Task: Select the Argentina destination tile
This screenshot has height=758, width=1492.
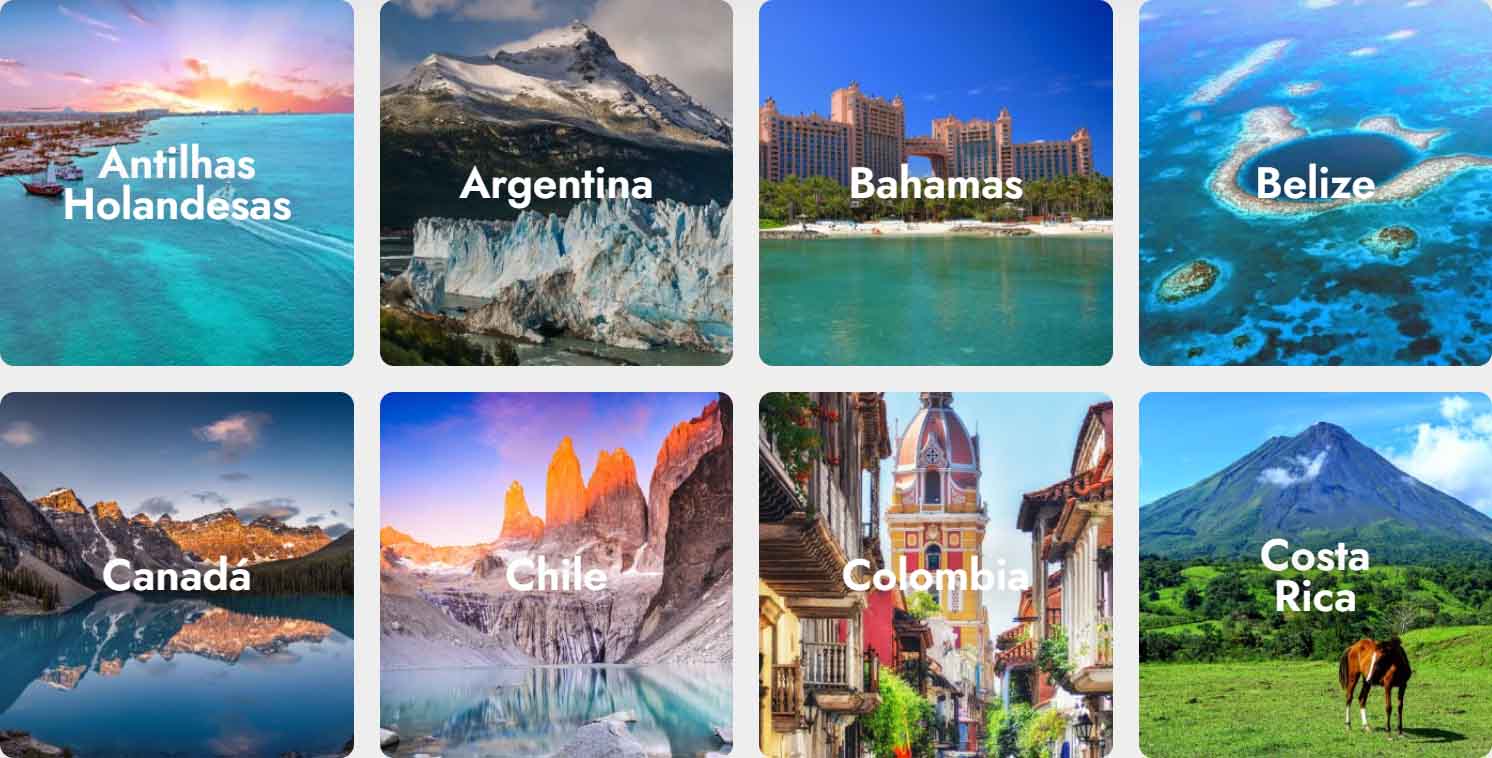Action: tap(556, 183)
